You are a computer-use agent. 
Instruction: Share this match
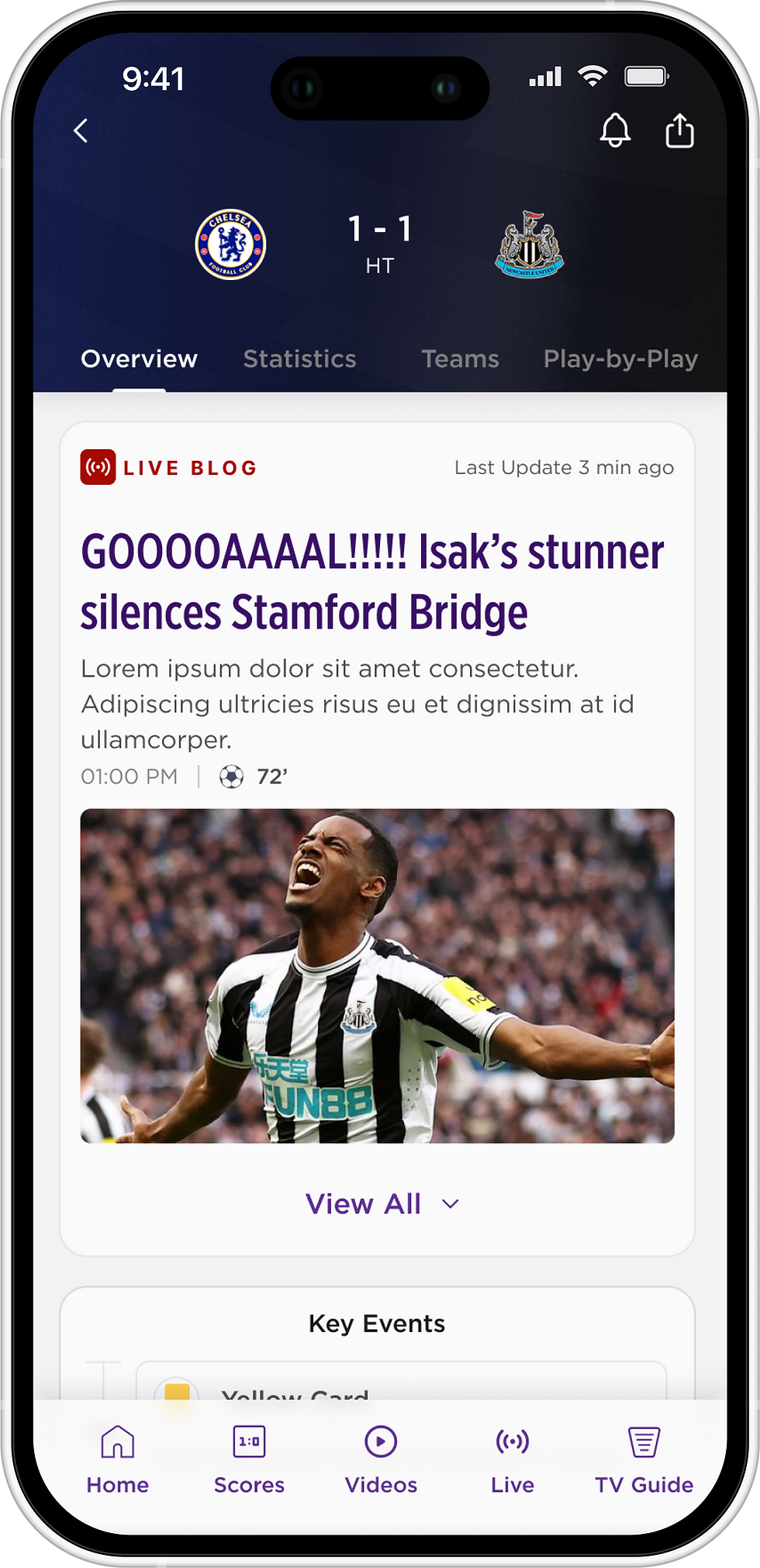point(679,130)
